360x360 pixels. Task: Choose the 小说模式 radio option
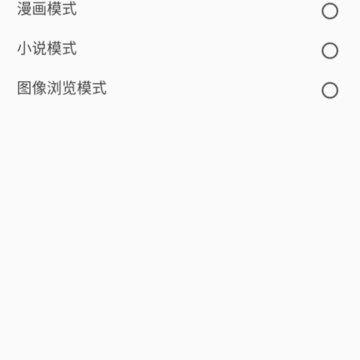click(x=330, y=51)
